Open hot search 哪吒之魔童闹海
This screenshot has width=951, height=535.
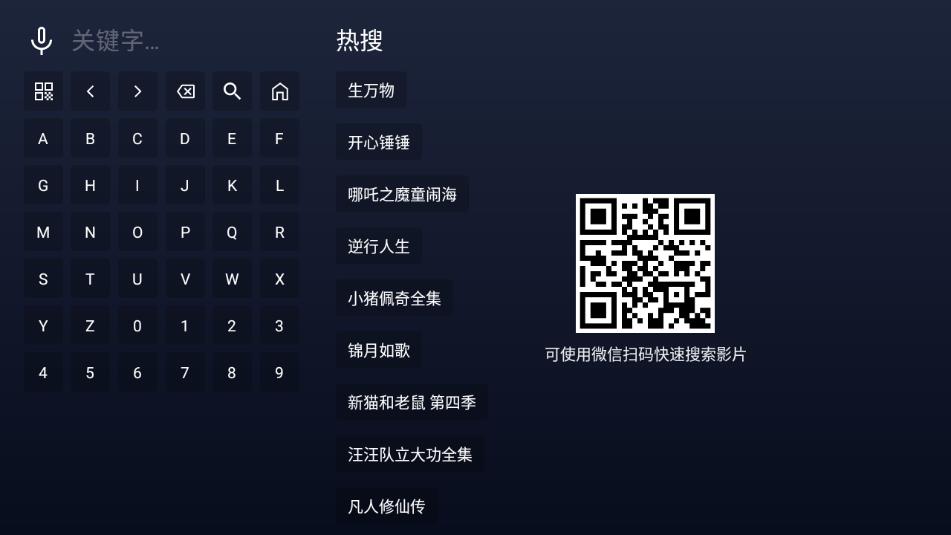[402, 195]
